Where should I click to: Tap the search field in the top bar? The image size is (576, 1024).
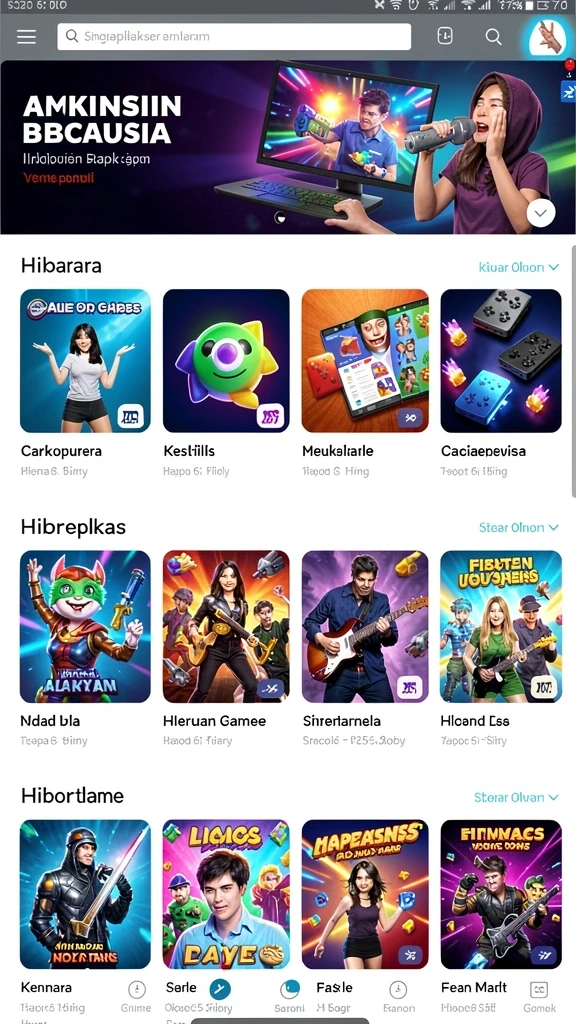[234, 37]
